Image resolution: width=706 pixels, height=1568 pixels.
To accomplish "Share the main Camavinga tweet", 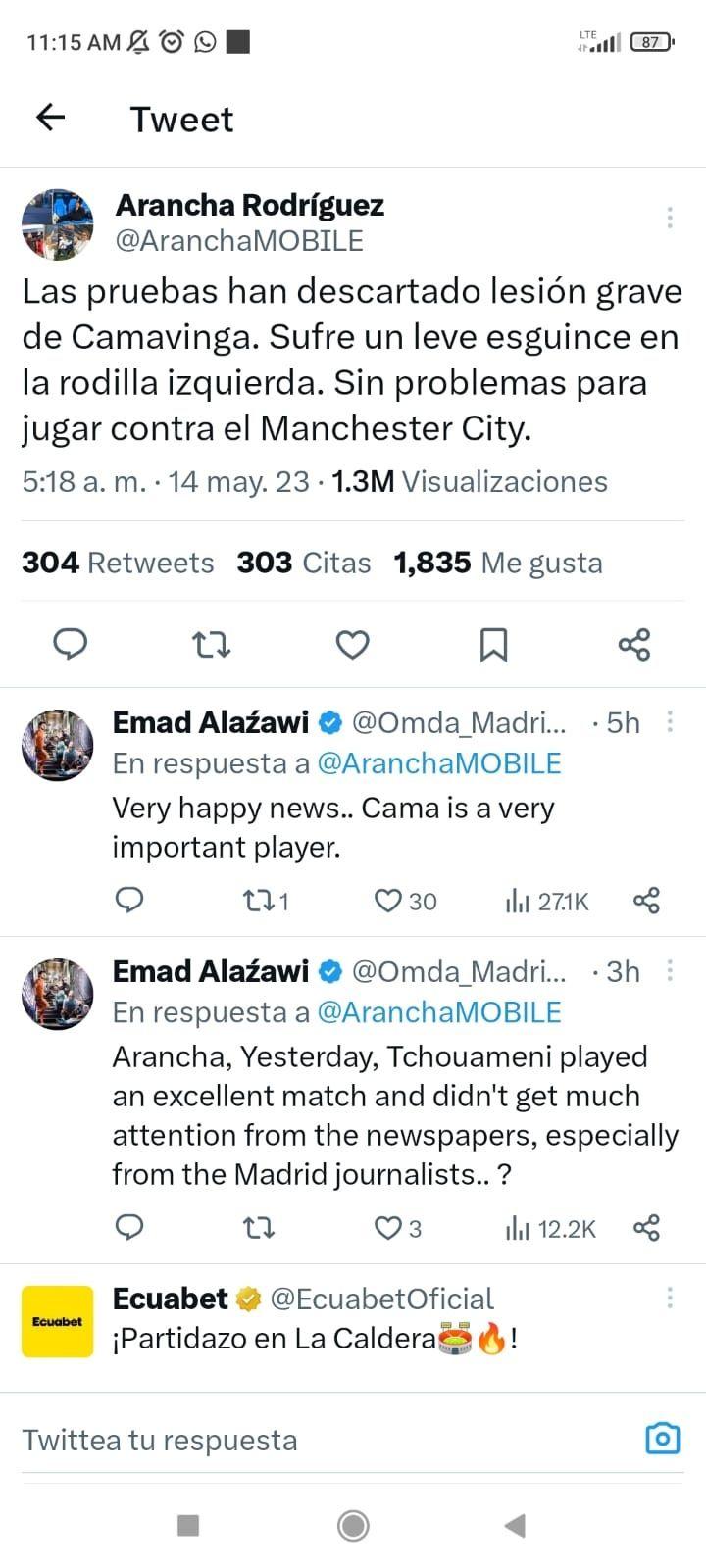I will pyautogui.click(x=634, y=644).
